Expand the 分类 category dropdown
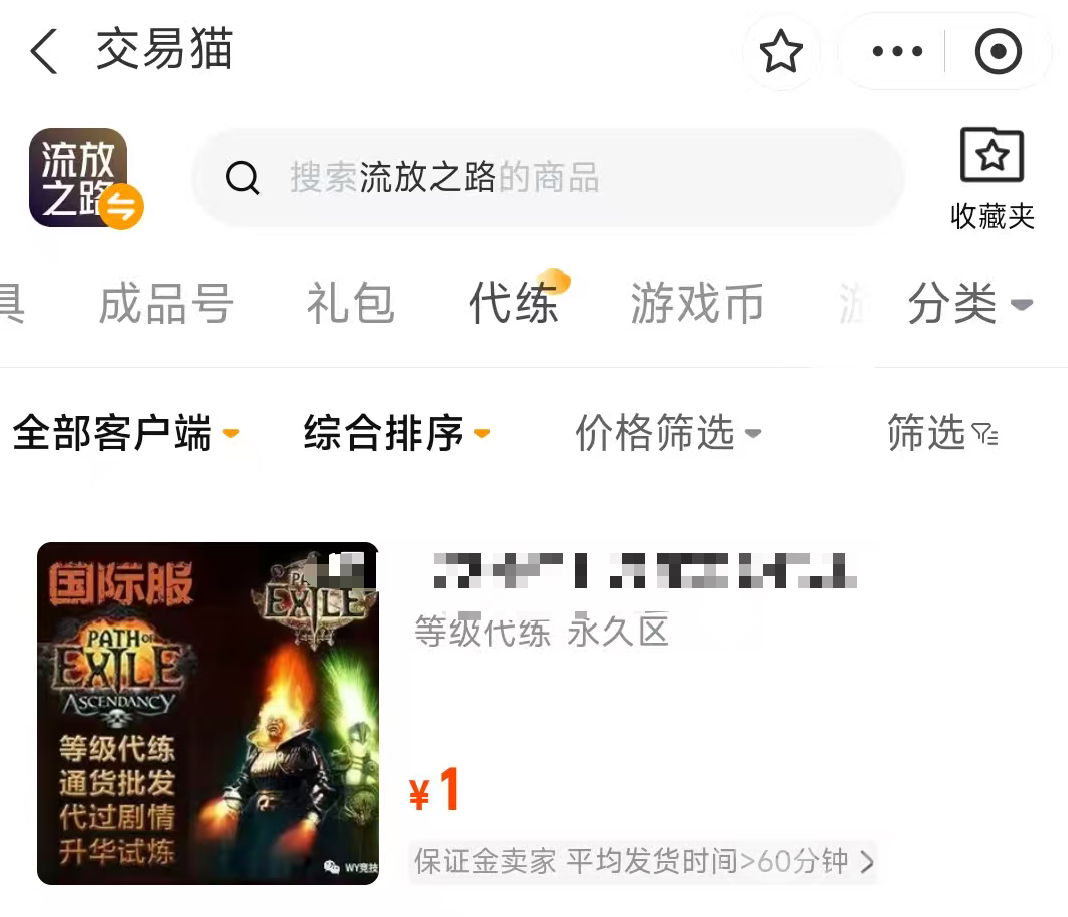The image size is (1068, 917). 968,304
